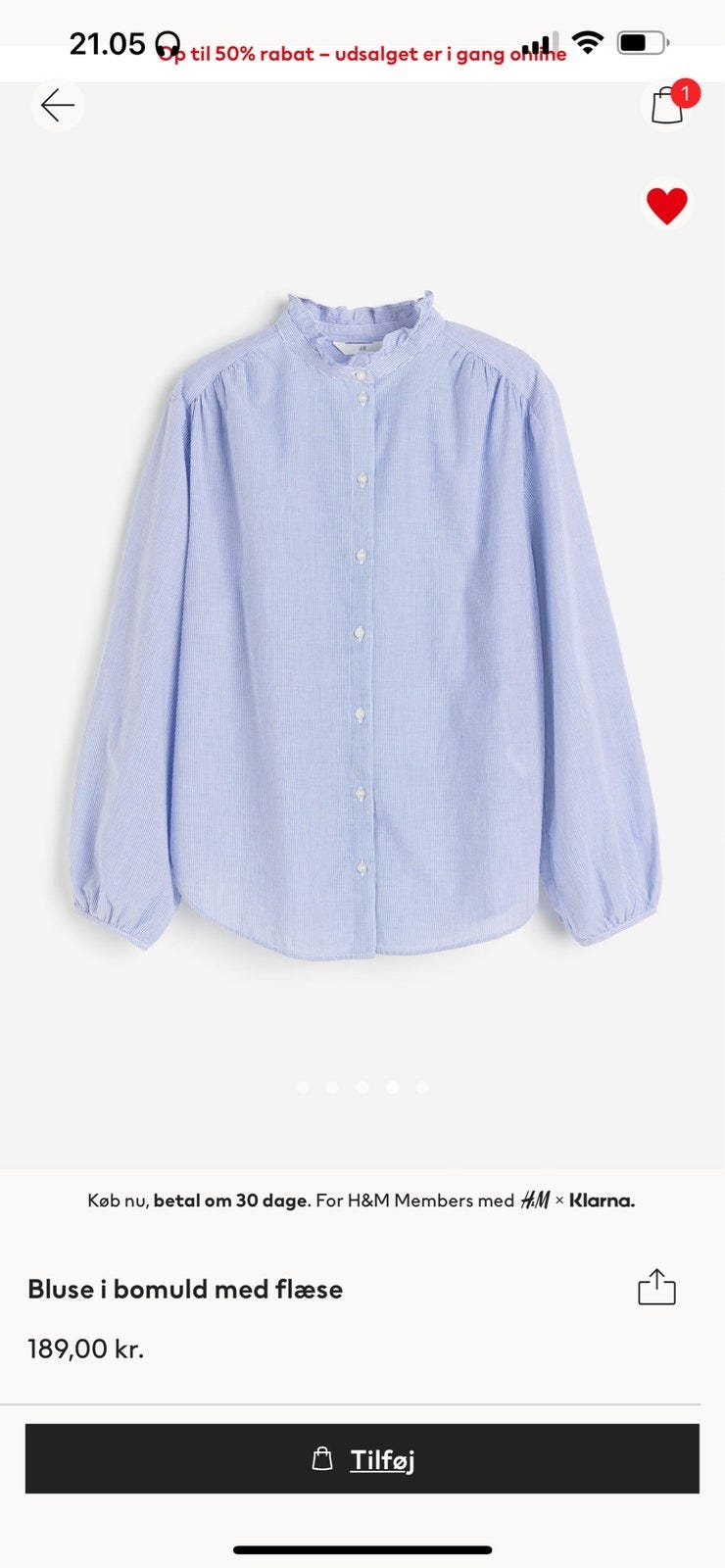This screenshot has height=1568, width=725.
Task: Open the Klarna pay-in-30-days info banner
Action: [x=362, y=1200]
